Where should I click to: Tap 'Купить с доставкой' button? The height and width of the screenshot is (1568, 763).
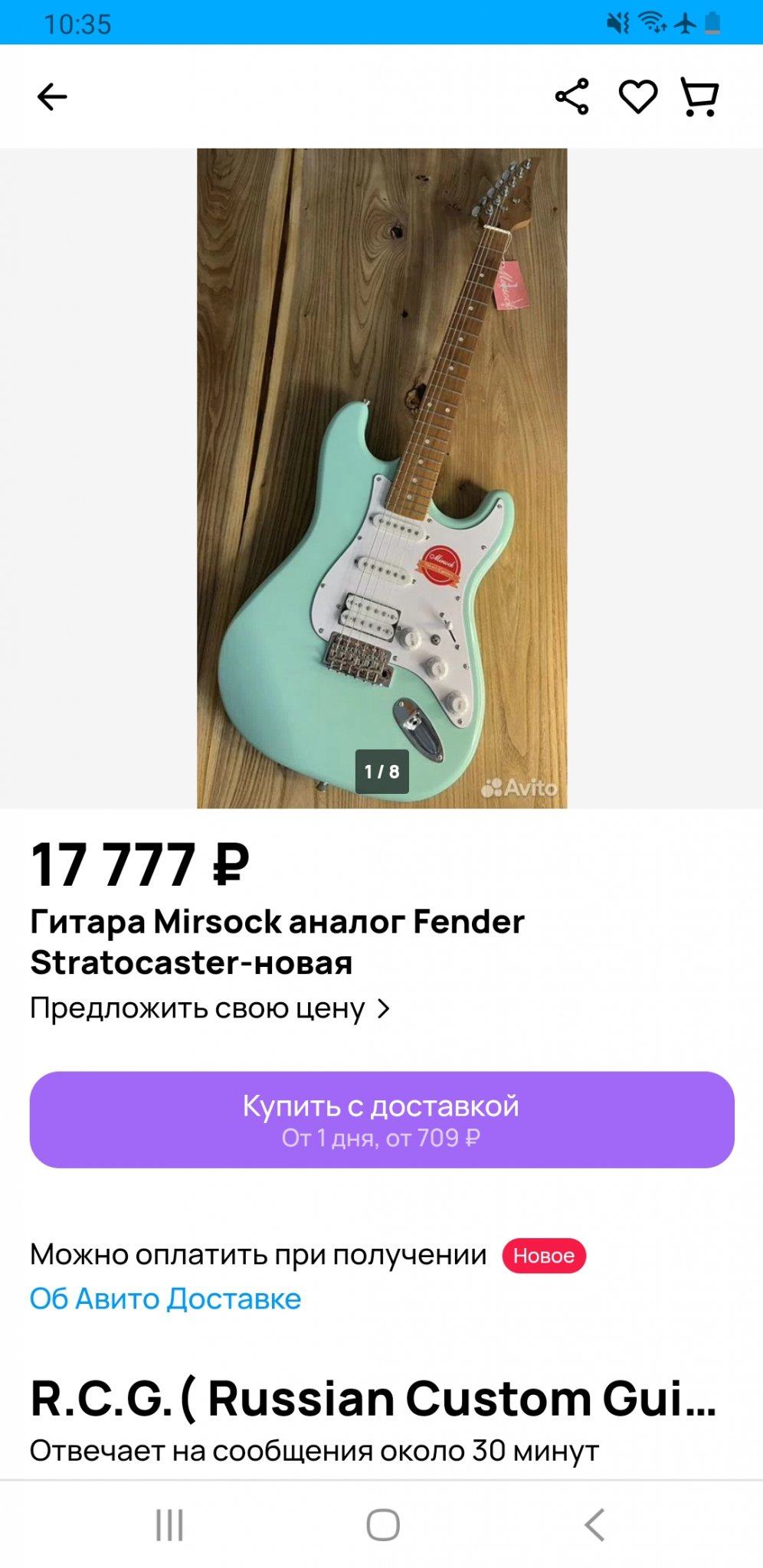tap(381, 1119)
